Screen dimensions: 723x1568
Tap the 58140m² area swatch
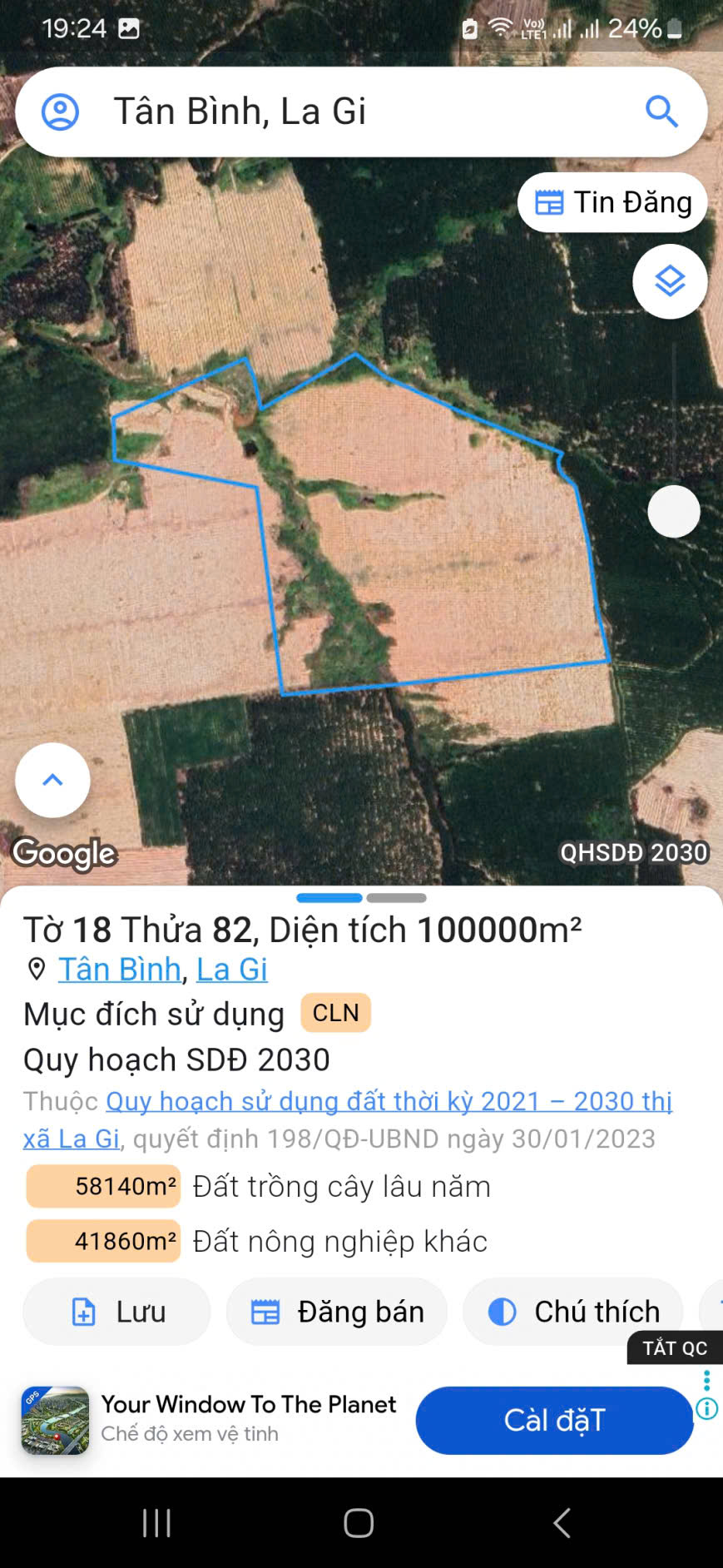click(102, 1186)
